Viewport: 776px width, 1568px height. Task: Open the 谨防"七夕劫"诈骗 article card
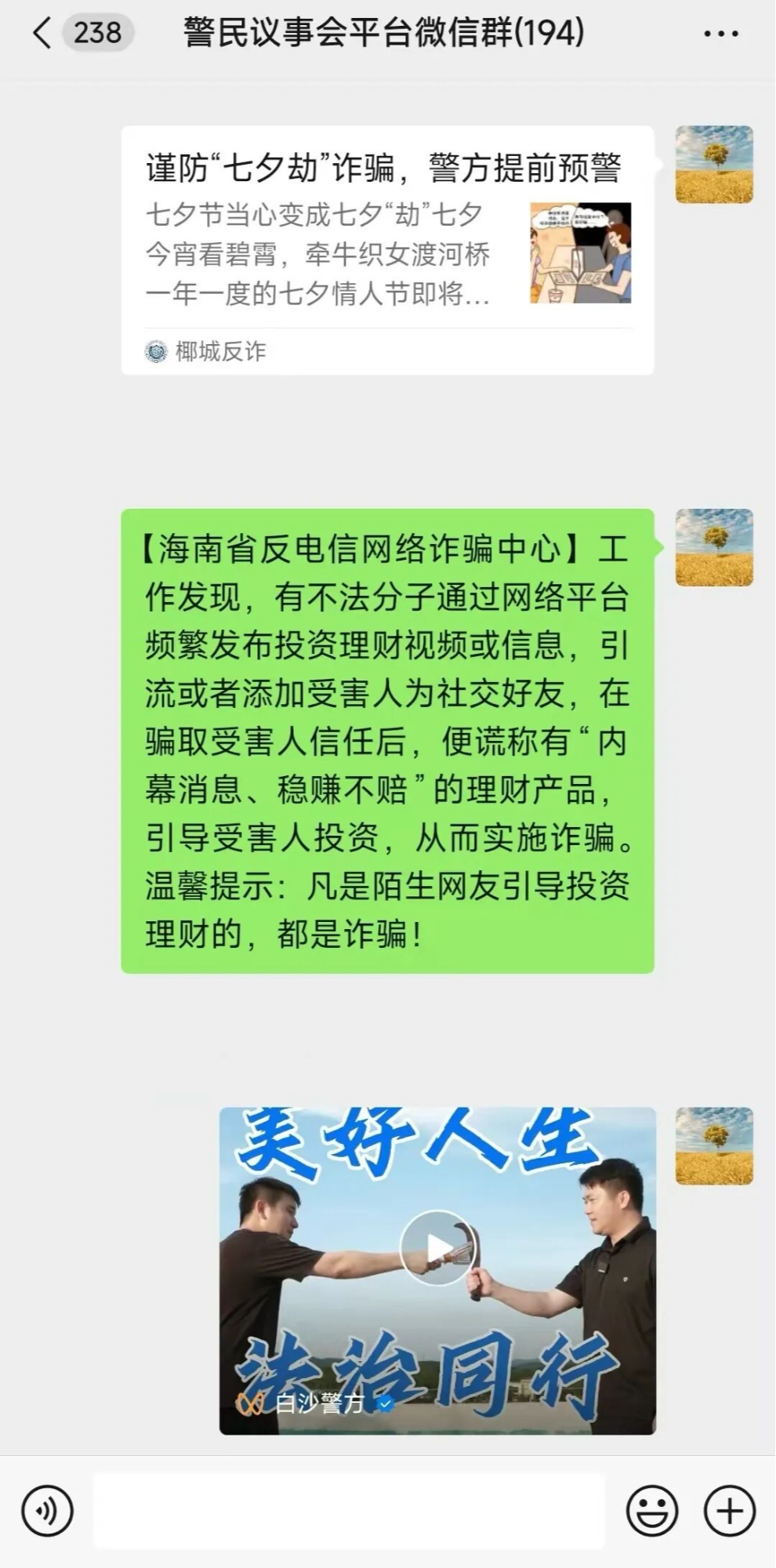coord(387,250)
